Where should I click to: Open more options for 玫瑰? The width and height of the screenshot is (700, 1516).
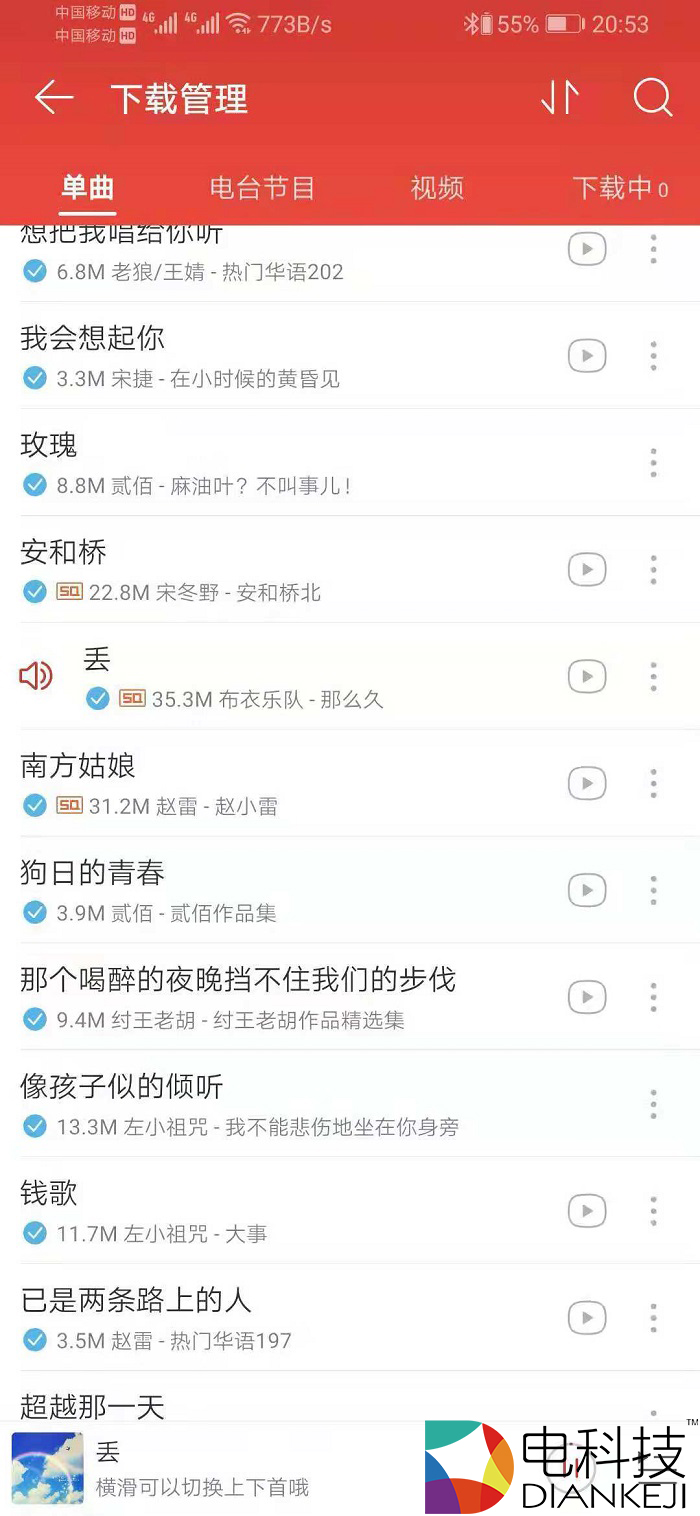click(x=653, y=462)
